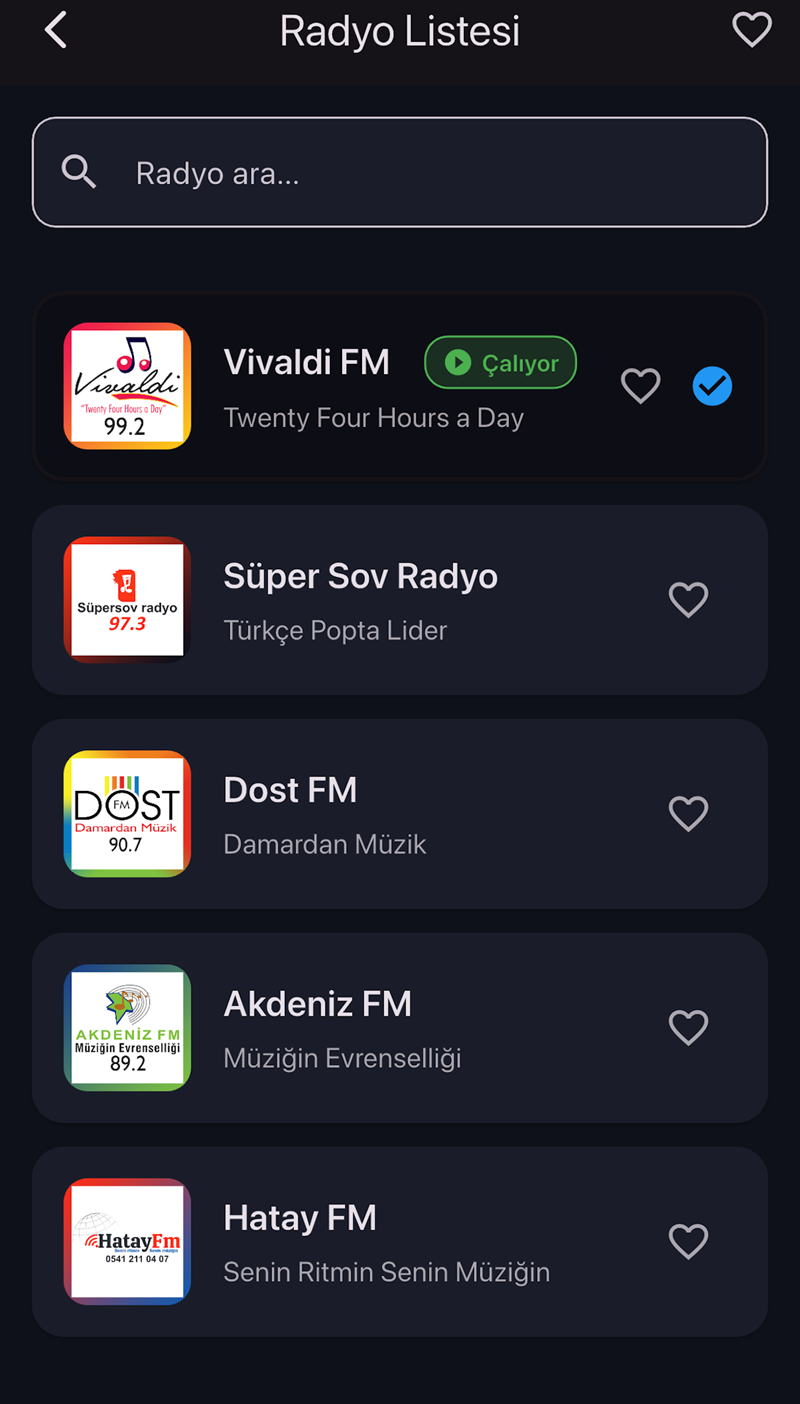Screen dimensions: 800x1404
Task: Add Vivaldi FM to favorites
Action: pos(641,386)
